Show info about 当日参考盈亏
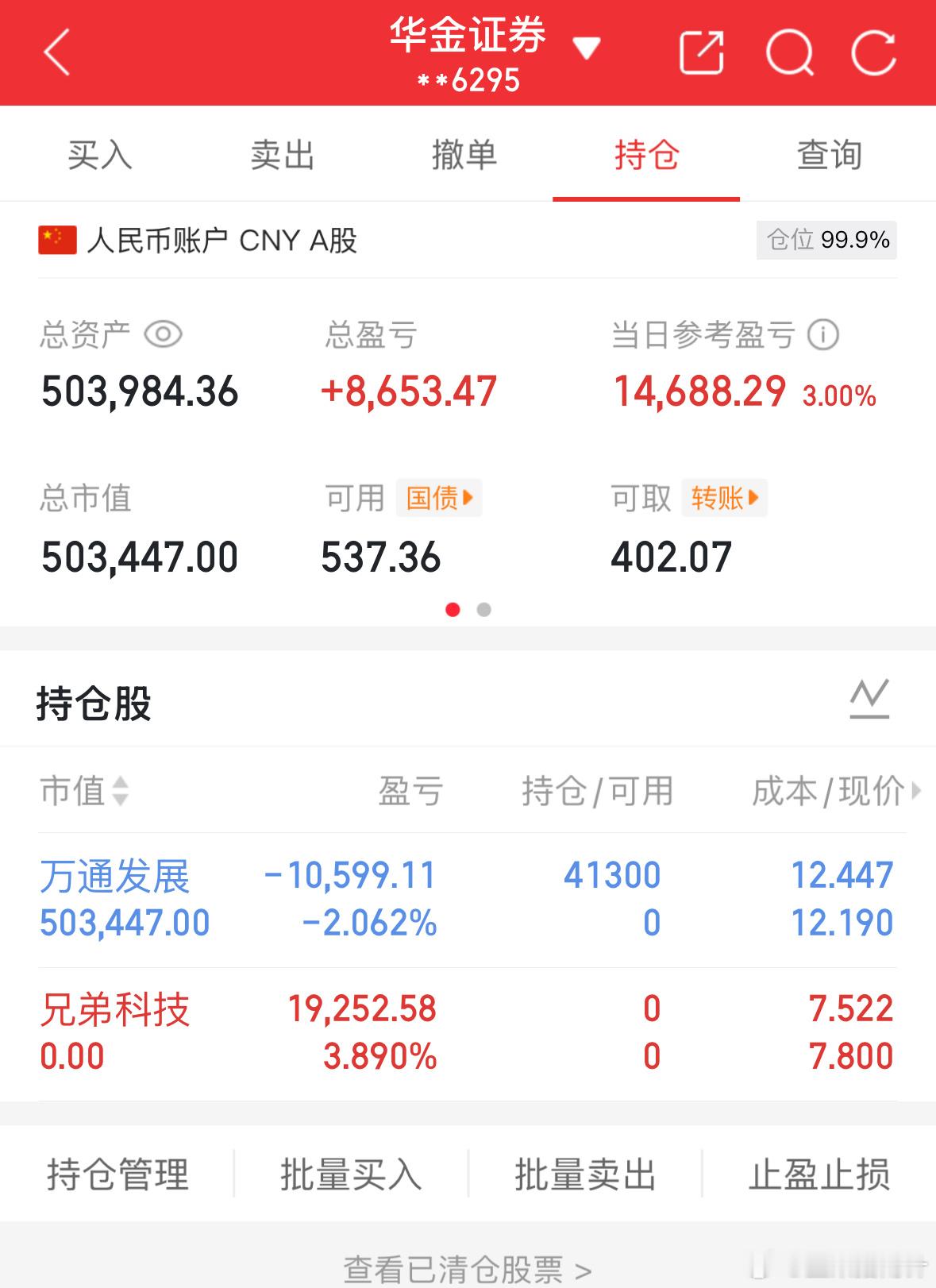 (823, 334)
